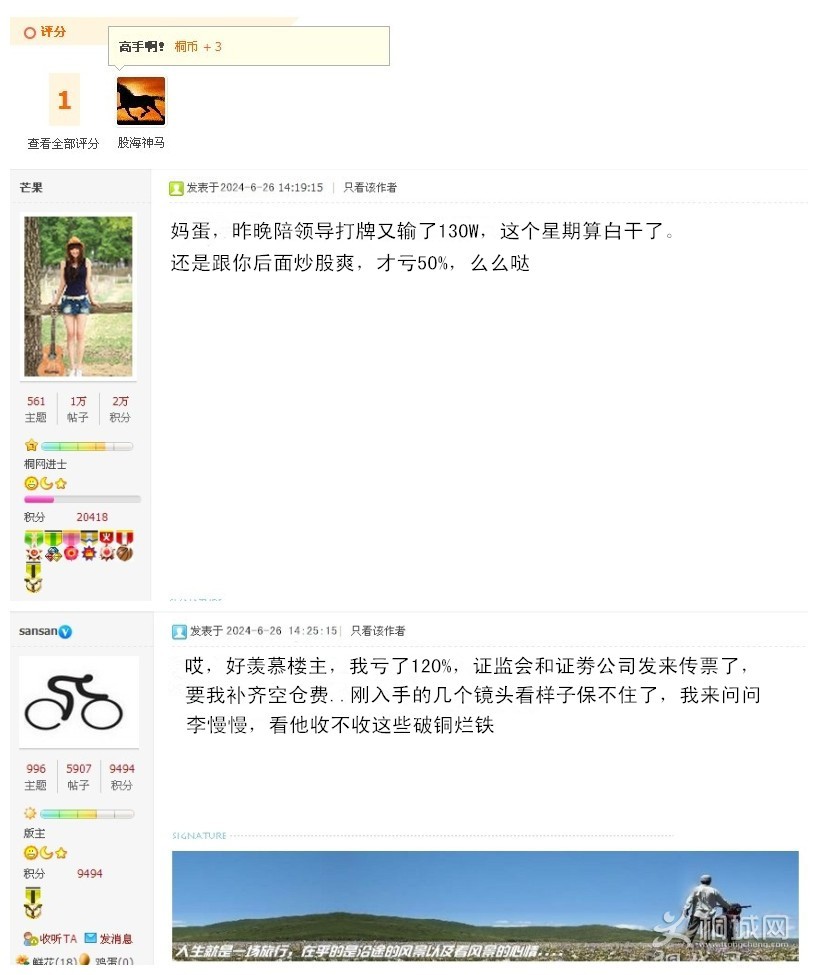Follow sansan via 收听TA
818x975 pixels.
[x=51, y=939]
